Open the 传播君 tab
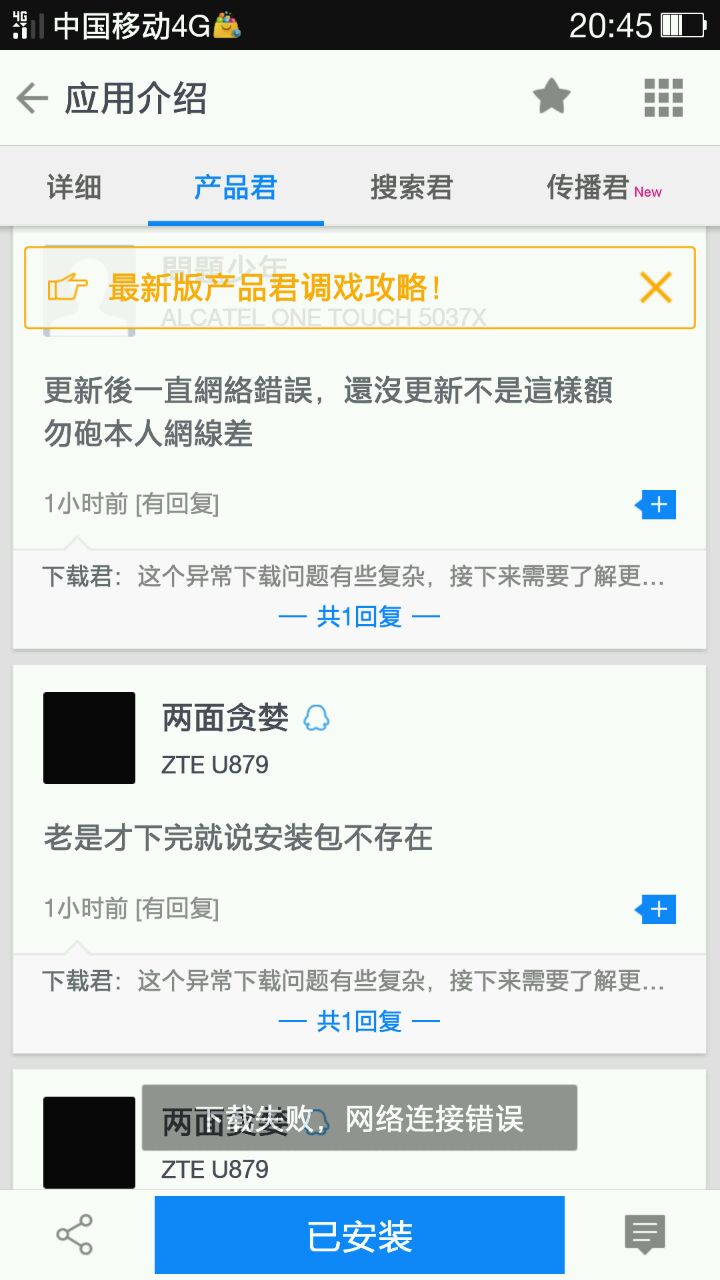Viewport: 720px width, 1280px height. (x=588, y=187)
